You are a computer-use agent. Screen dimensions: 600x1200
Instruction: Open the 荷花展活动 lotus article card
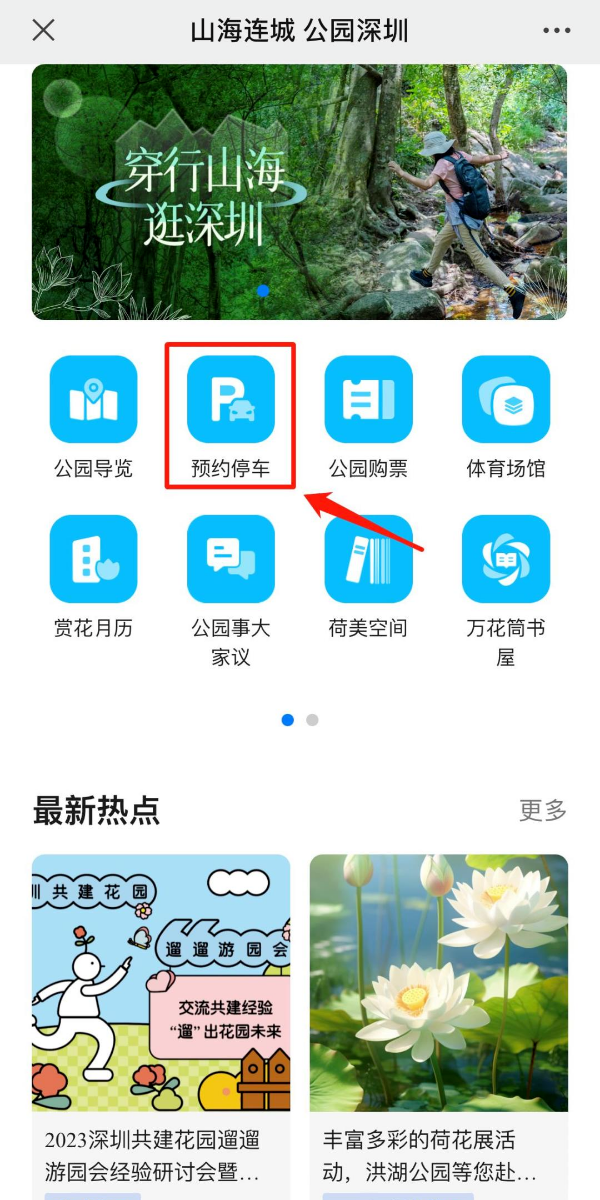438,1010
